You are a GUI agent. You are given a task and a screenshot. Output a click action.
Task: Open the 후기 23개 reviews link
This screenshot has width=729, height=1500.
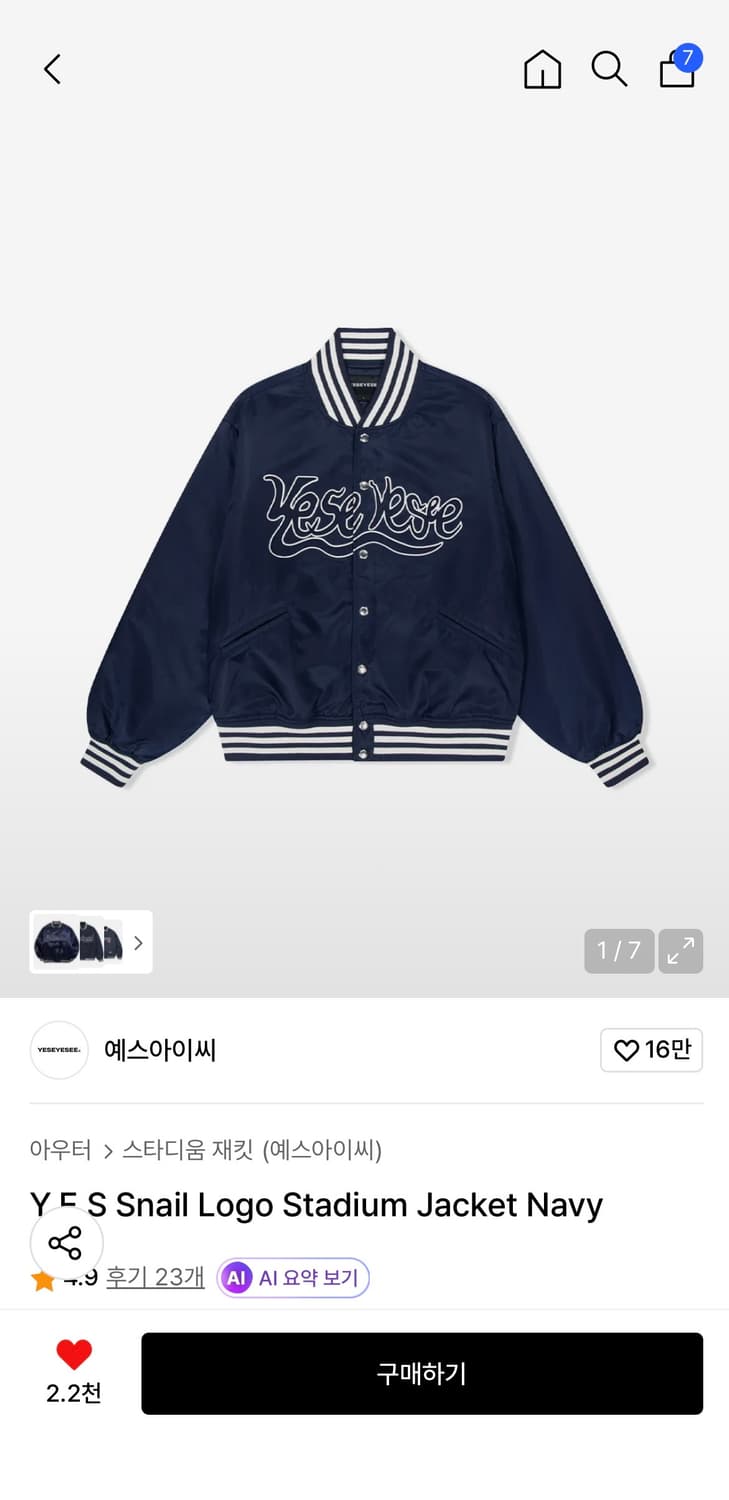[x=155, y=1277]
